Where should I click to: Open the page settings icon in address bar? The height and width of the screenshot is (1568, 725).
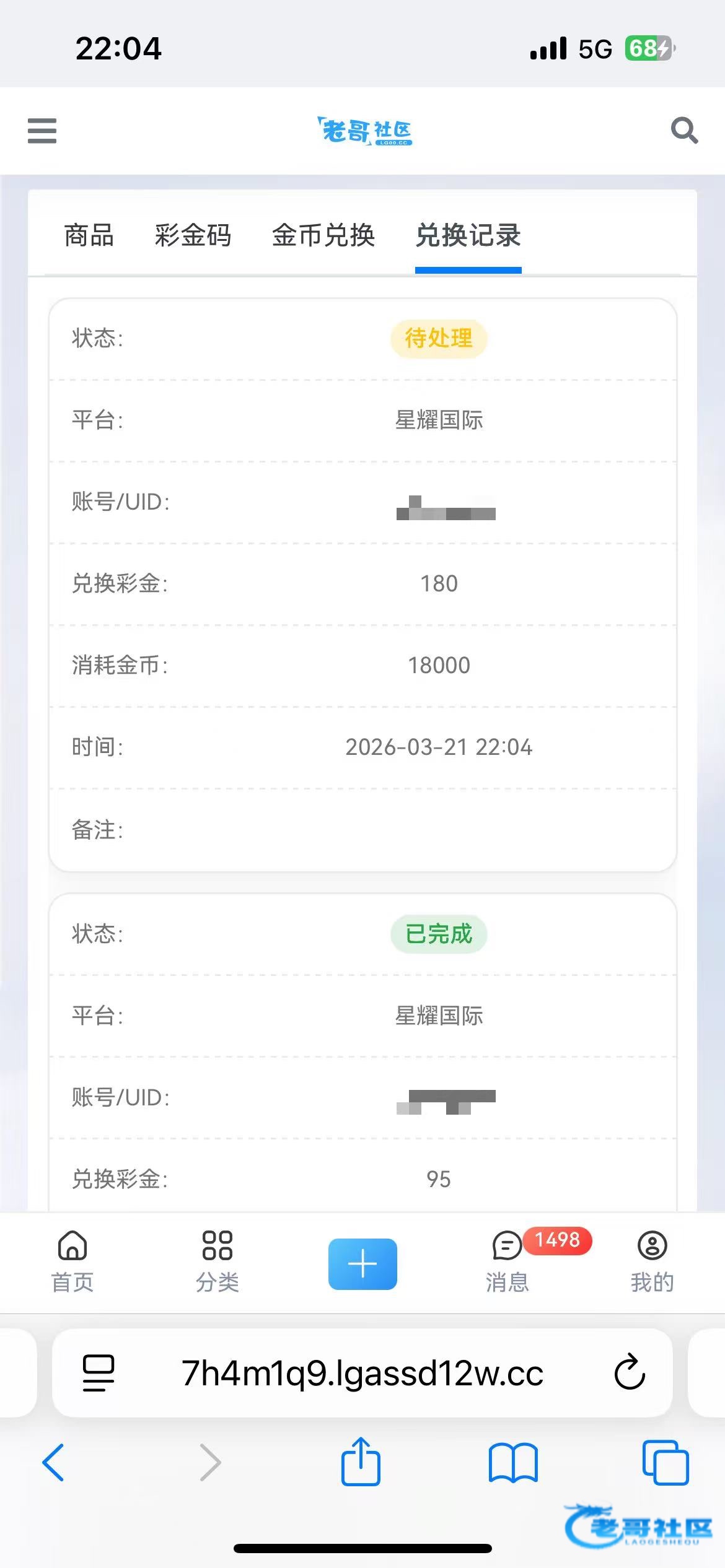coord(99,1373)
